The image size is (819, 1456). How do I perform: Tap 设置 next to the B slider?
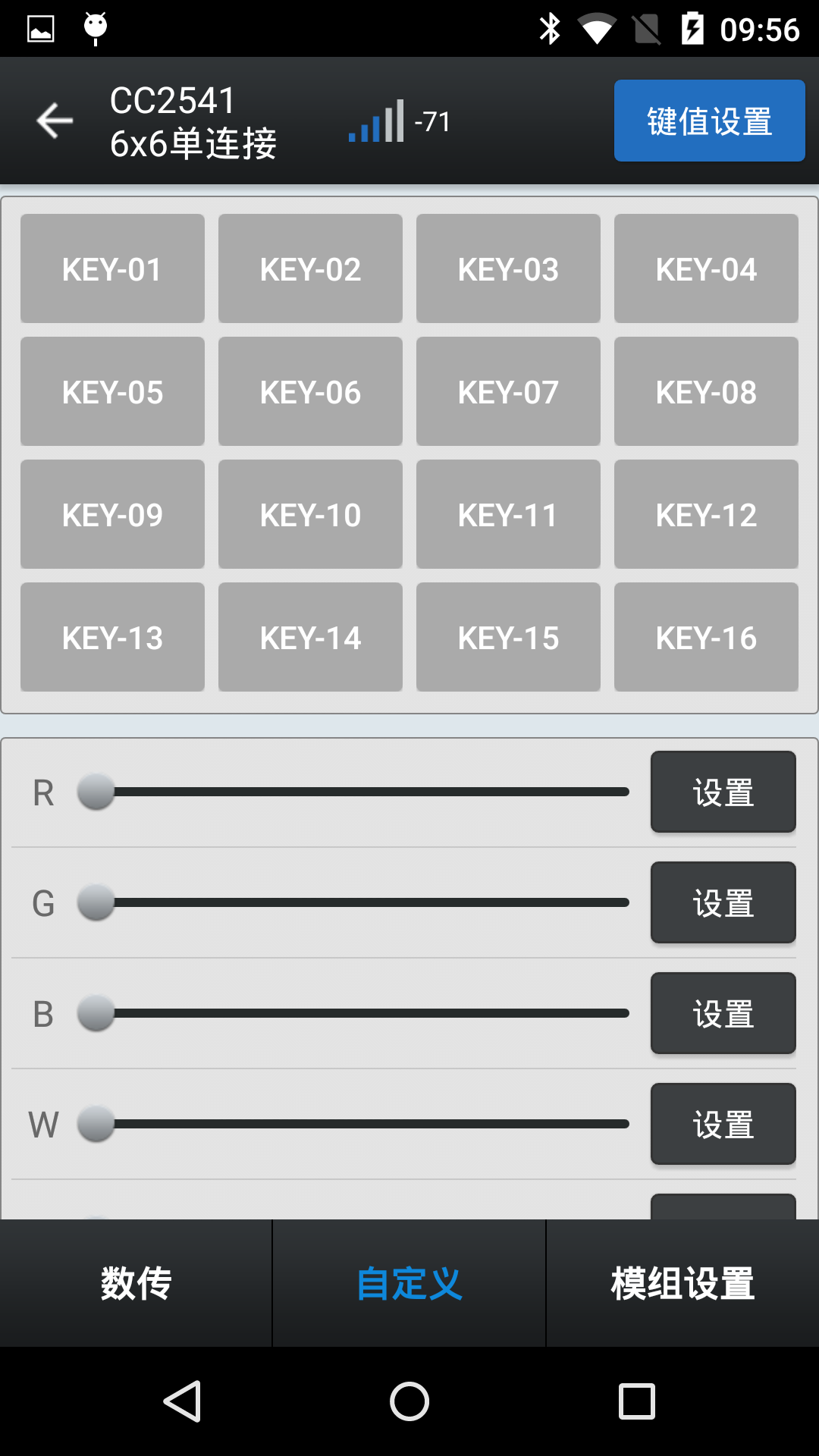pos(723,1013)
